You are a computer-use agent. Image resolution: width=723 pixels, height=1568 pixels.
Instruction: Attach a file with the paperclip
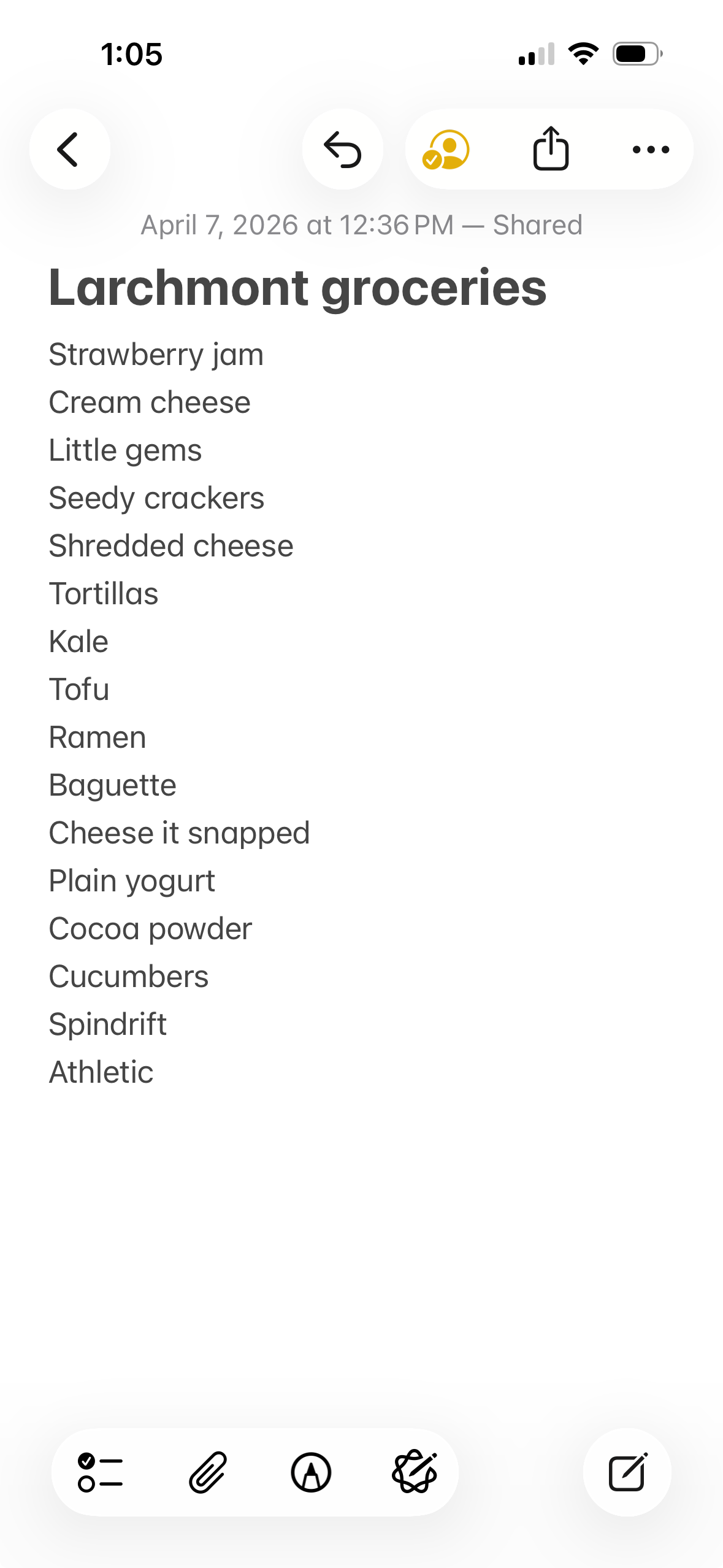pyautogui.click(x=208, y=1472)
